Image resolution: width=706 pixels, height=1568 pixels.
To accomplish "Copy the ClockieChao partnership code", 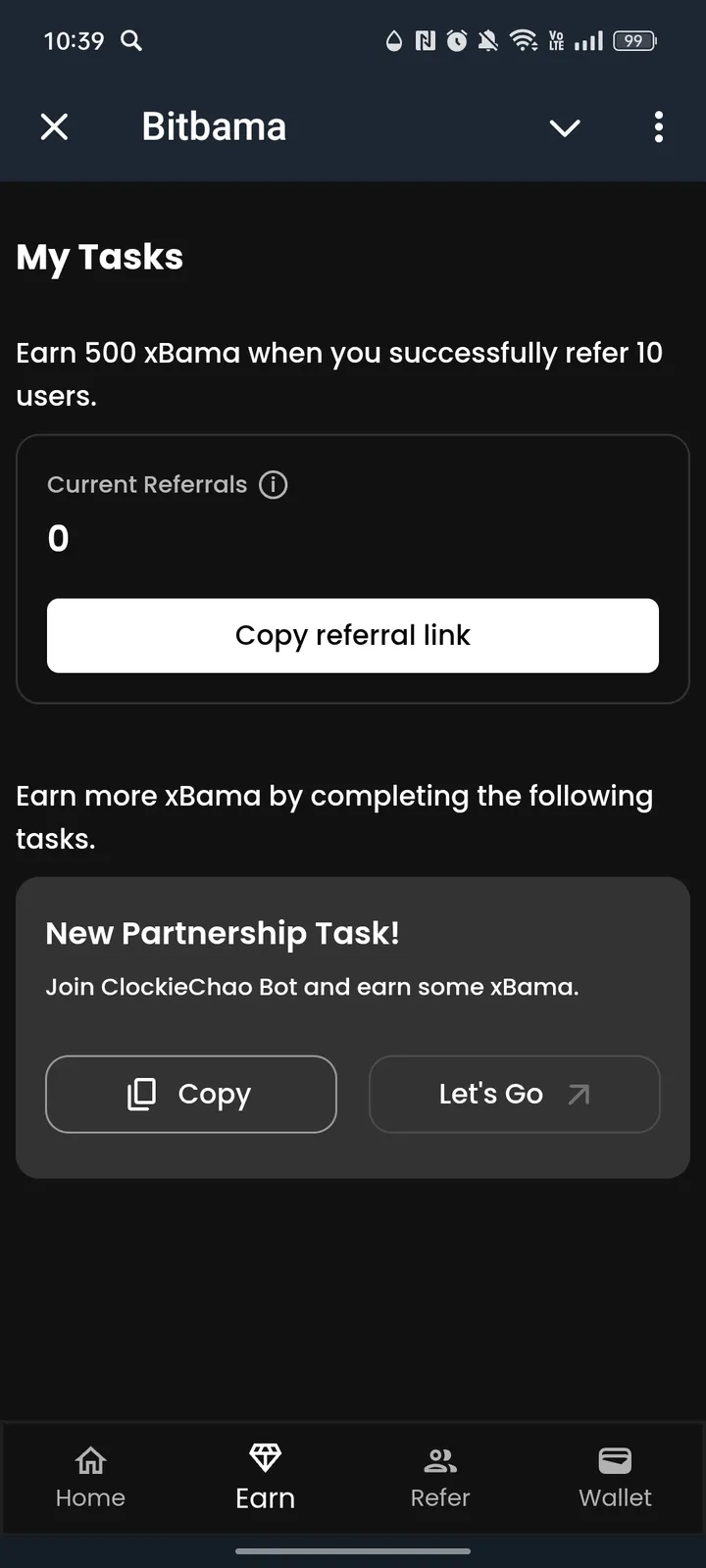I will click(x=190, y=1095).
